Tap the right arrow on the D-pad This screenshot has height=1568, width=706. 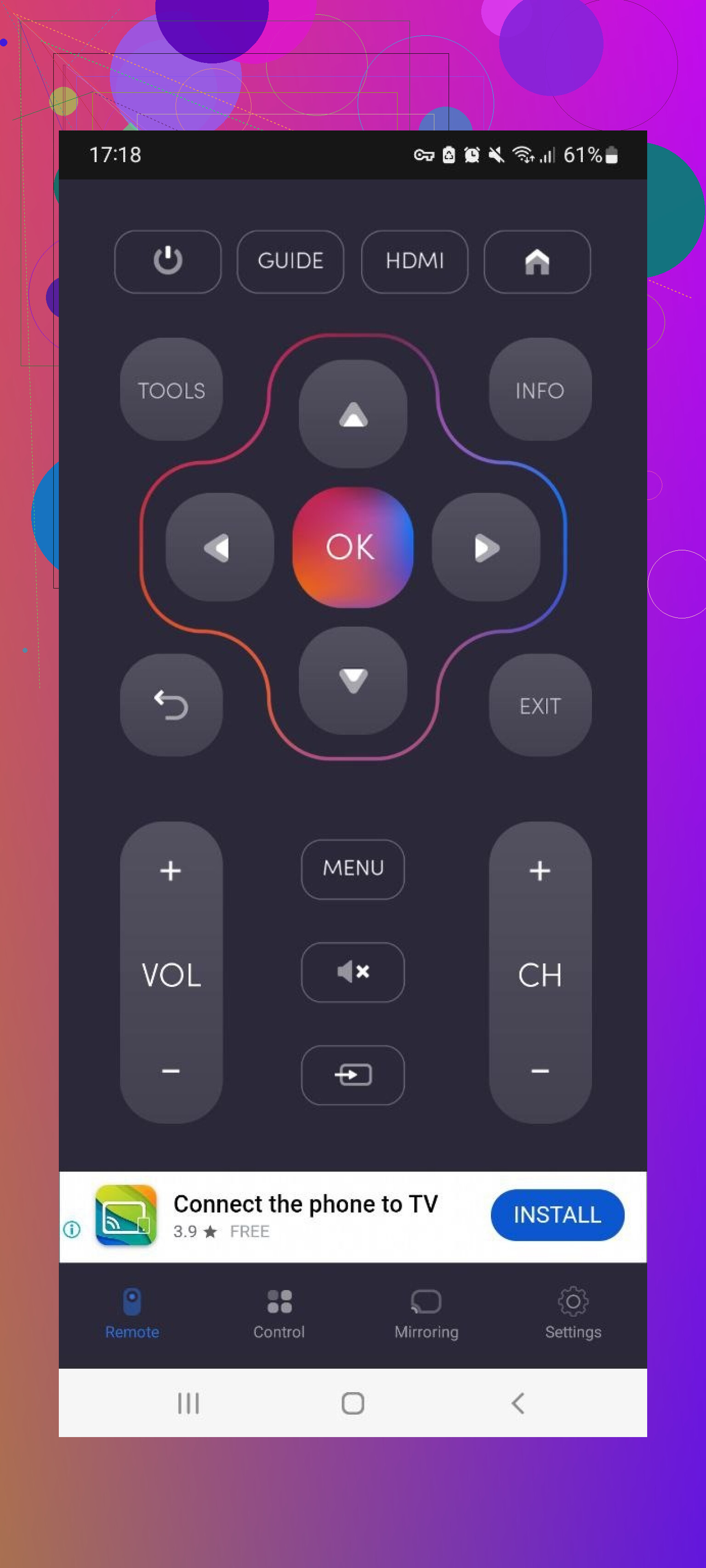pyautogui.click(x=485, y=547)
